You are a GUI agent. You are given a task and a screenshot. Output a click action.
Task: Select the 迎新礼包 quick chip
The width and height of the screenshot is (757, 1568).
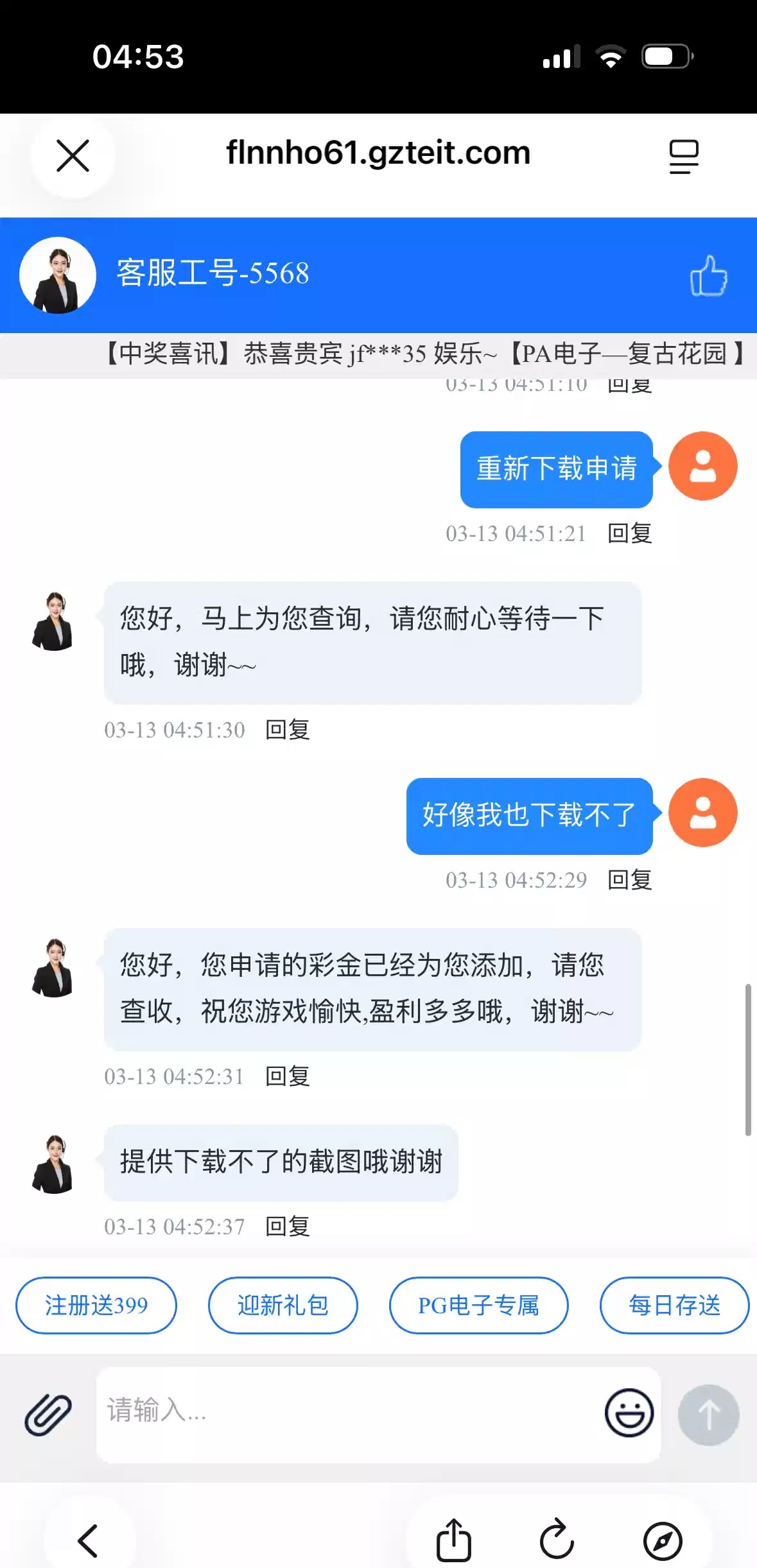click(x=283, y=1305)
